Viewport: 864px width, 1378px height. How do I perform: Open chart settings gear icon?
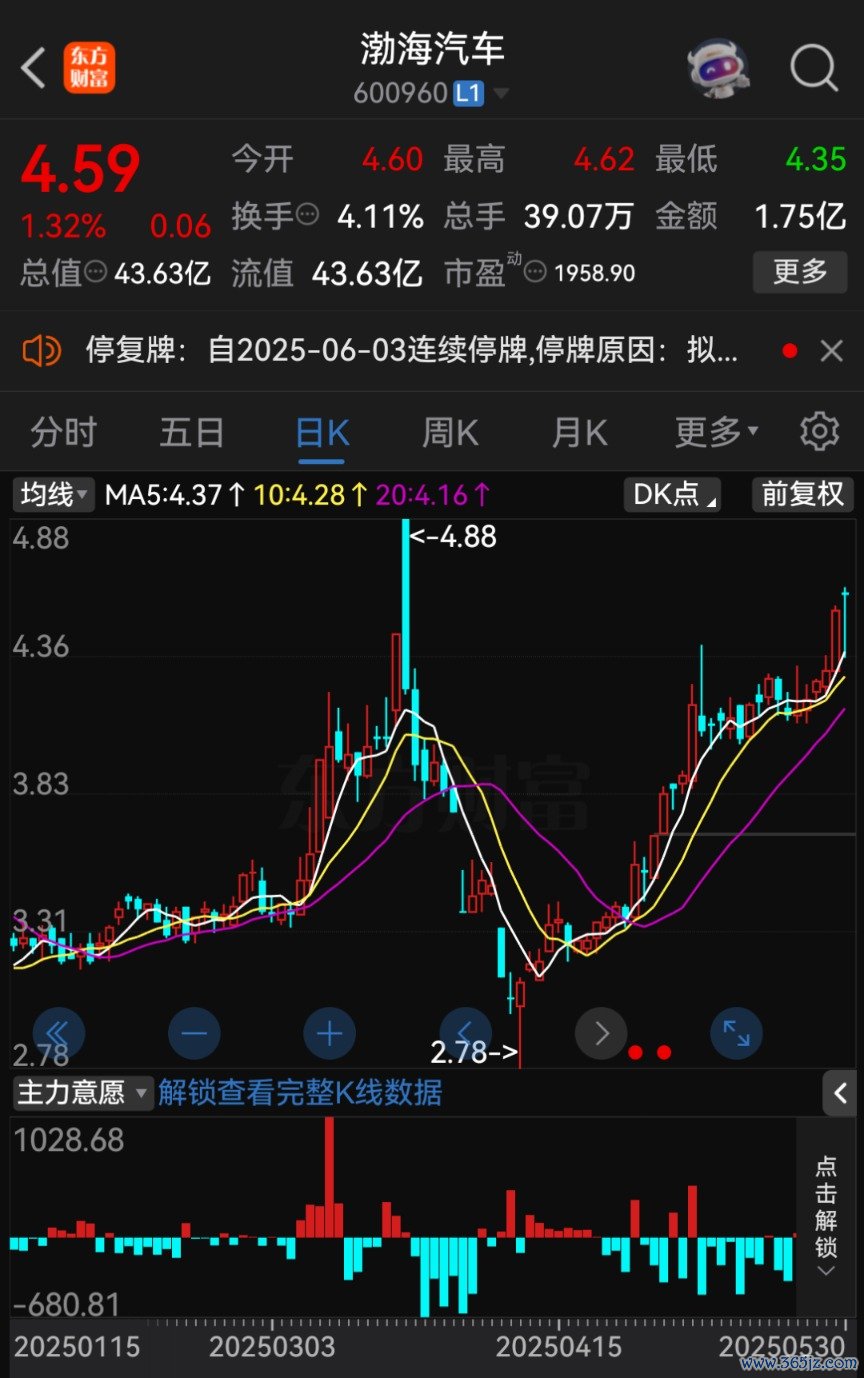pyautogui.click(x=819, y=432)
